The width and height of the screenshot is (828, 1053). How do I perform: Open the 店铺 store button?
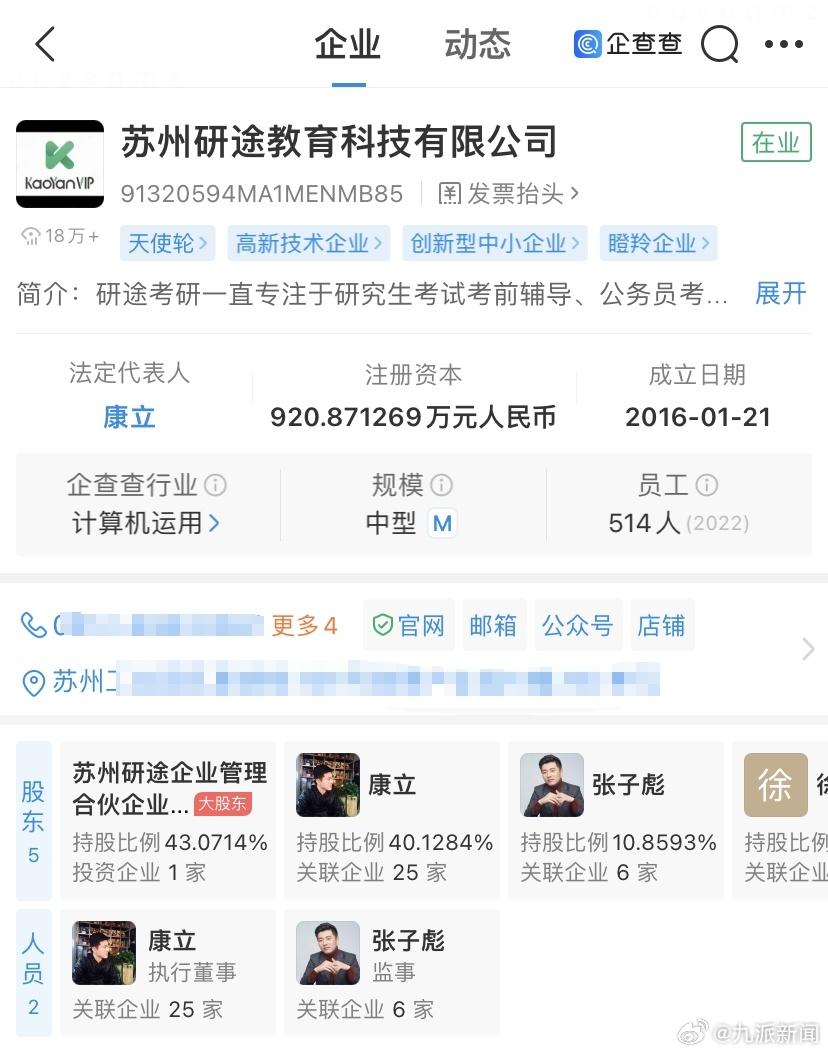coord(661,626)
